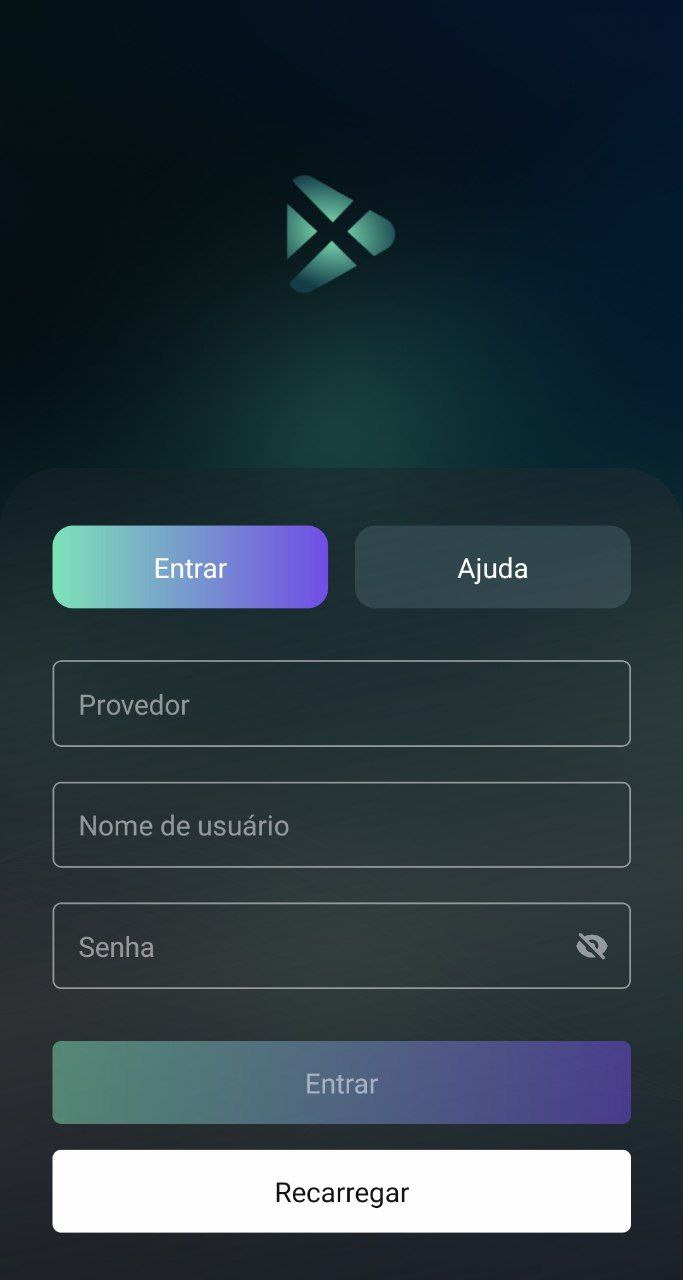Tap the wide Entrar submit button

pos(341,1082)
